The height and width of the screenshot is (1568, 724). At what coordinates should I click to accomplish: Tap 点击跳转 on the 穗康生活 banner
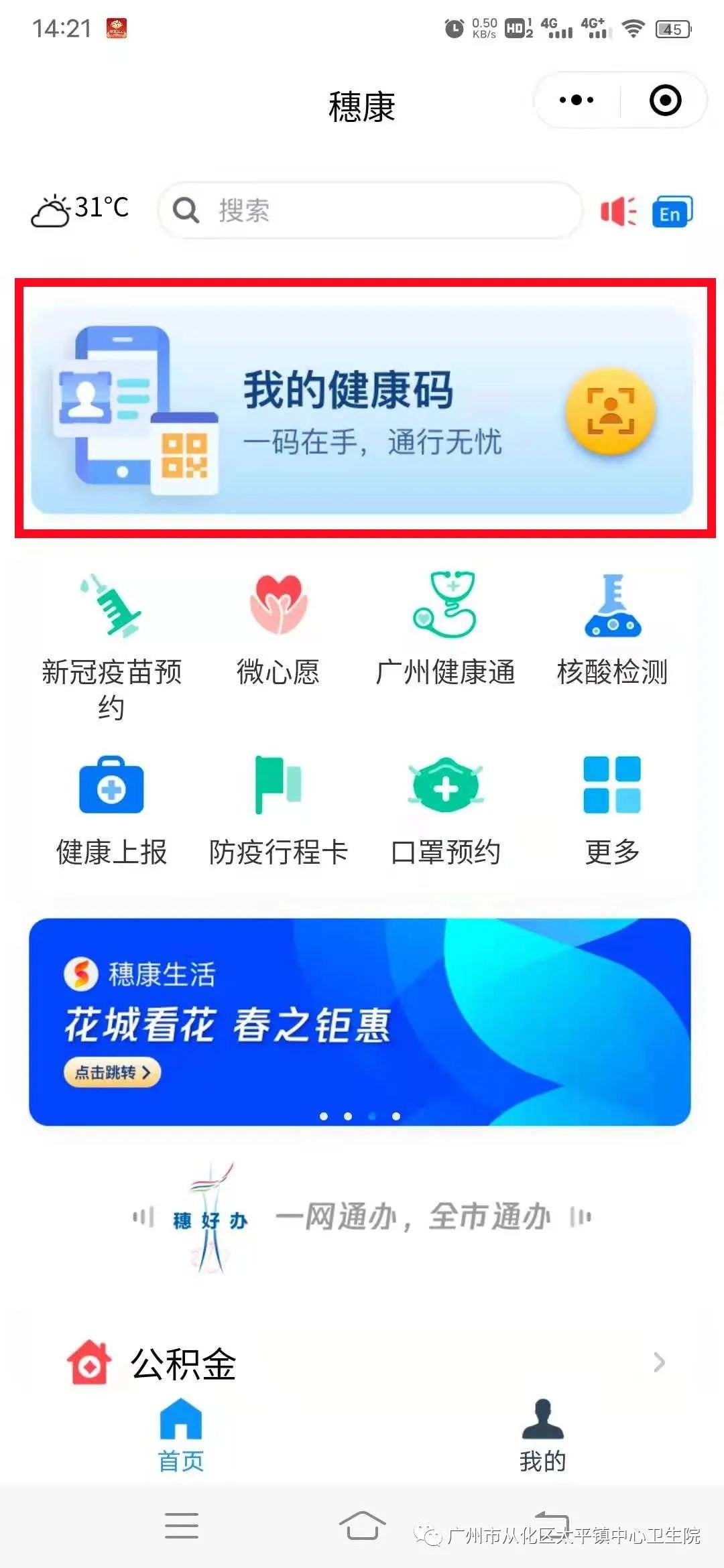coord(112,1072)
